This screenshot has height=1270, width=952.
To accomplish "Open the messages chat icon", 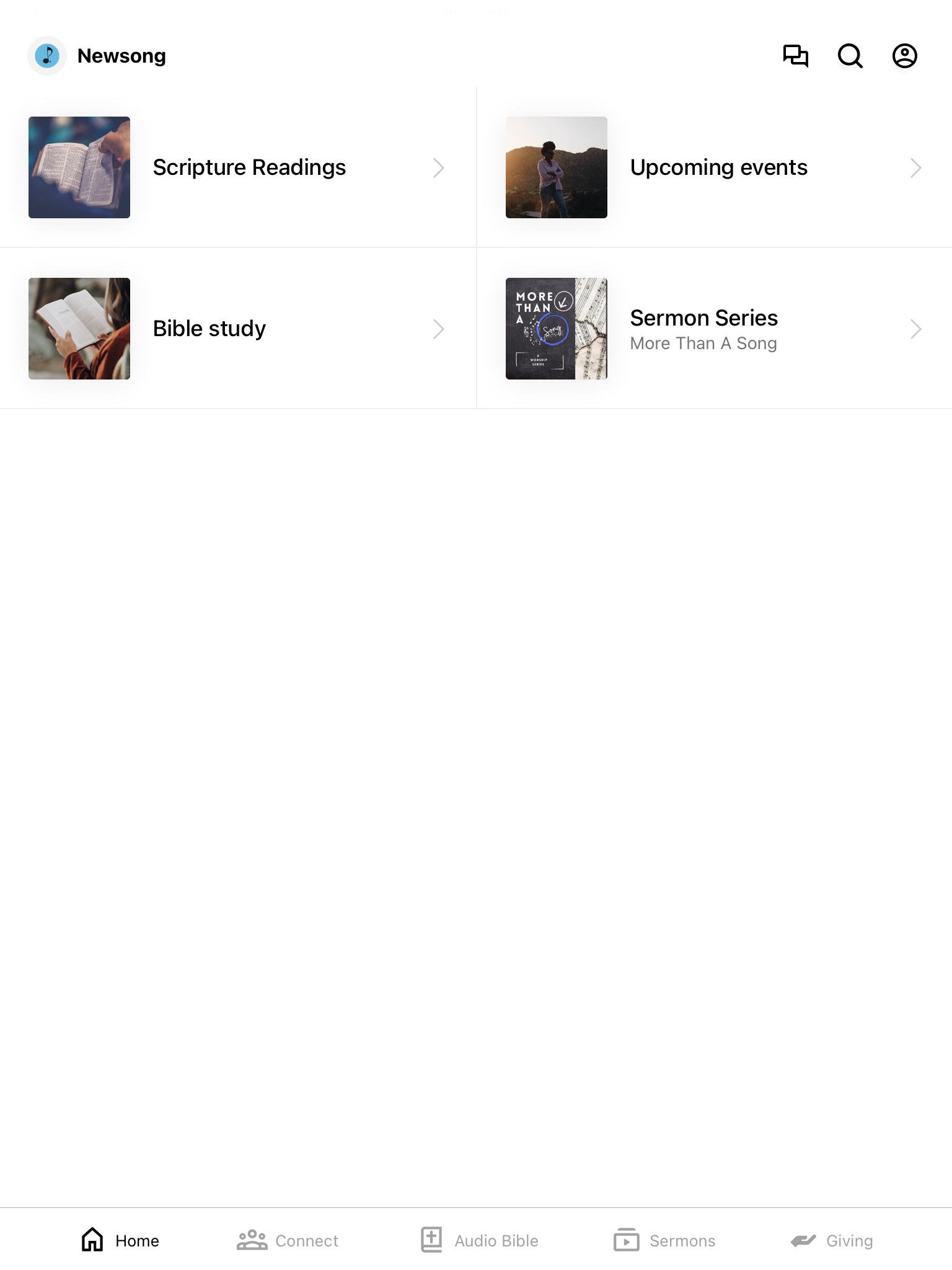I will coord(795,56).
